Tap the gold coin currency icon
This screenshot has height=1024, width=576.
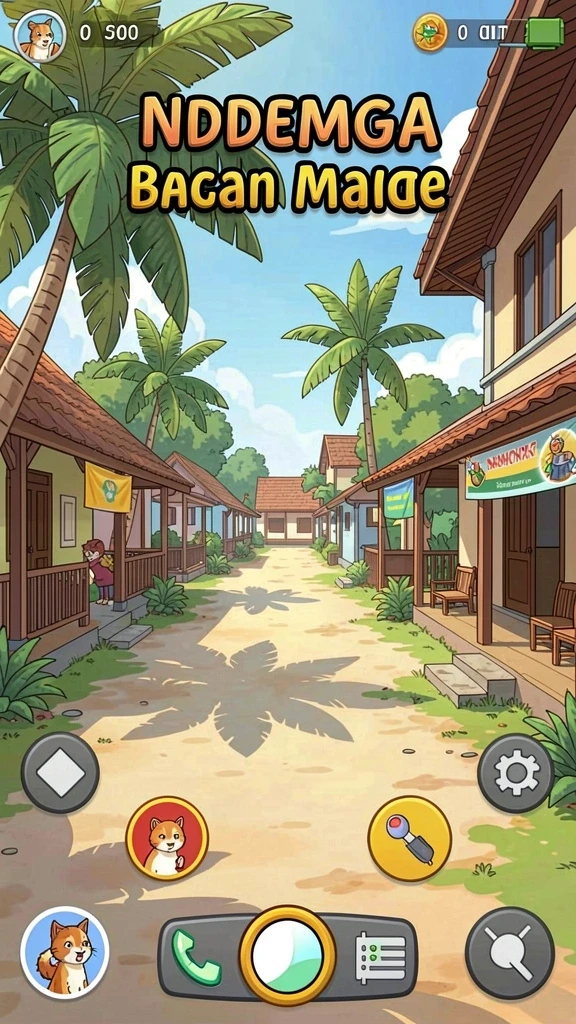tap(430, 33)
